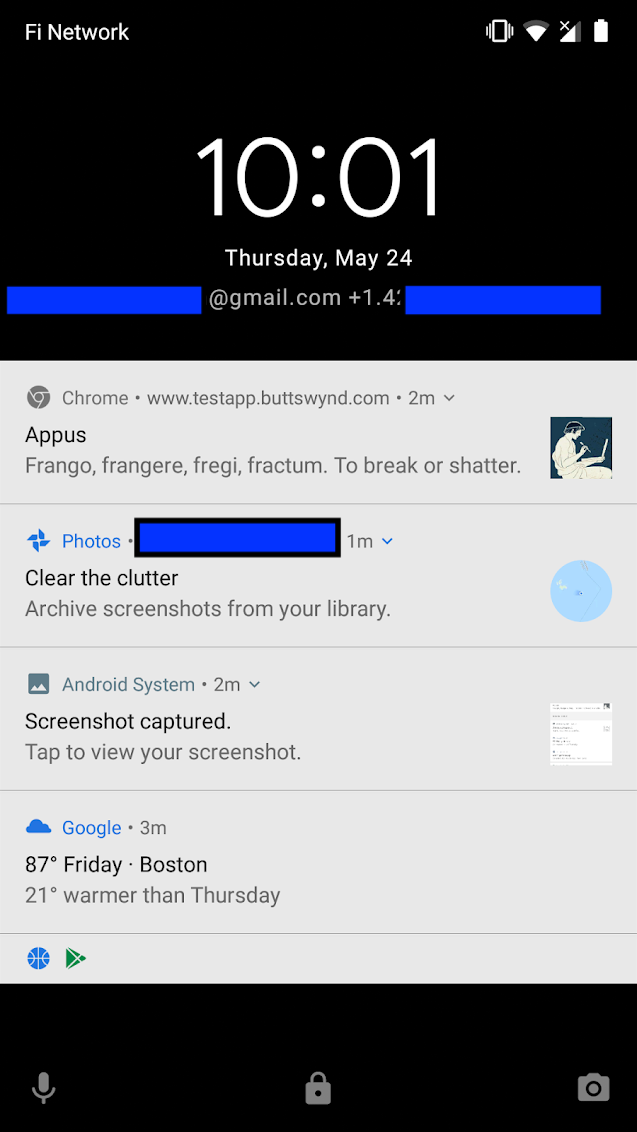Expand the Chrome notification chevron
The image size is (637, 1132).
[x=449, y=398]
